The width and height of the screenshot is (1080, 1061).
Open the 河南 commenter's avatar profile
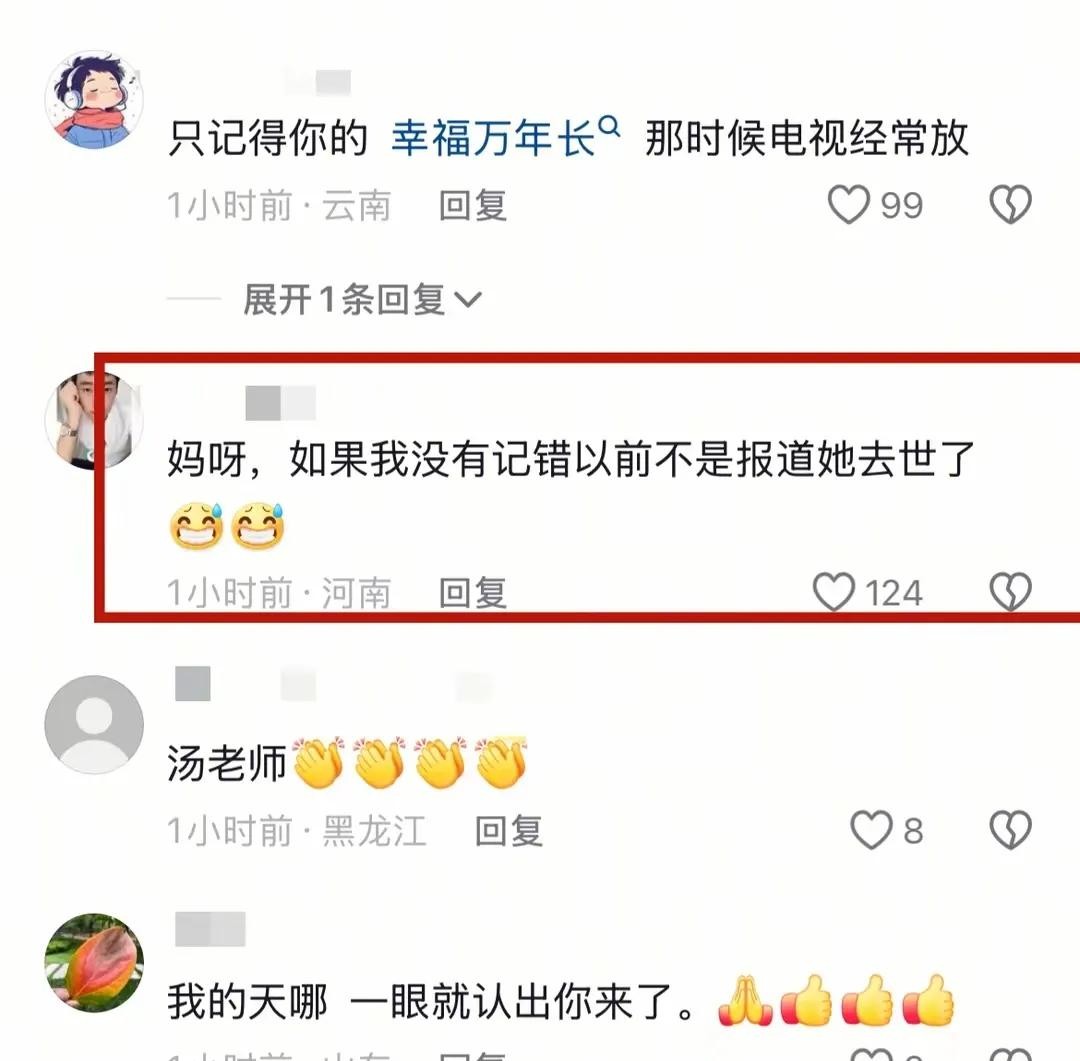pos(94,418)
